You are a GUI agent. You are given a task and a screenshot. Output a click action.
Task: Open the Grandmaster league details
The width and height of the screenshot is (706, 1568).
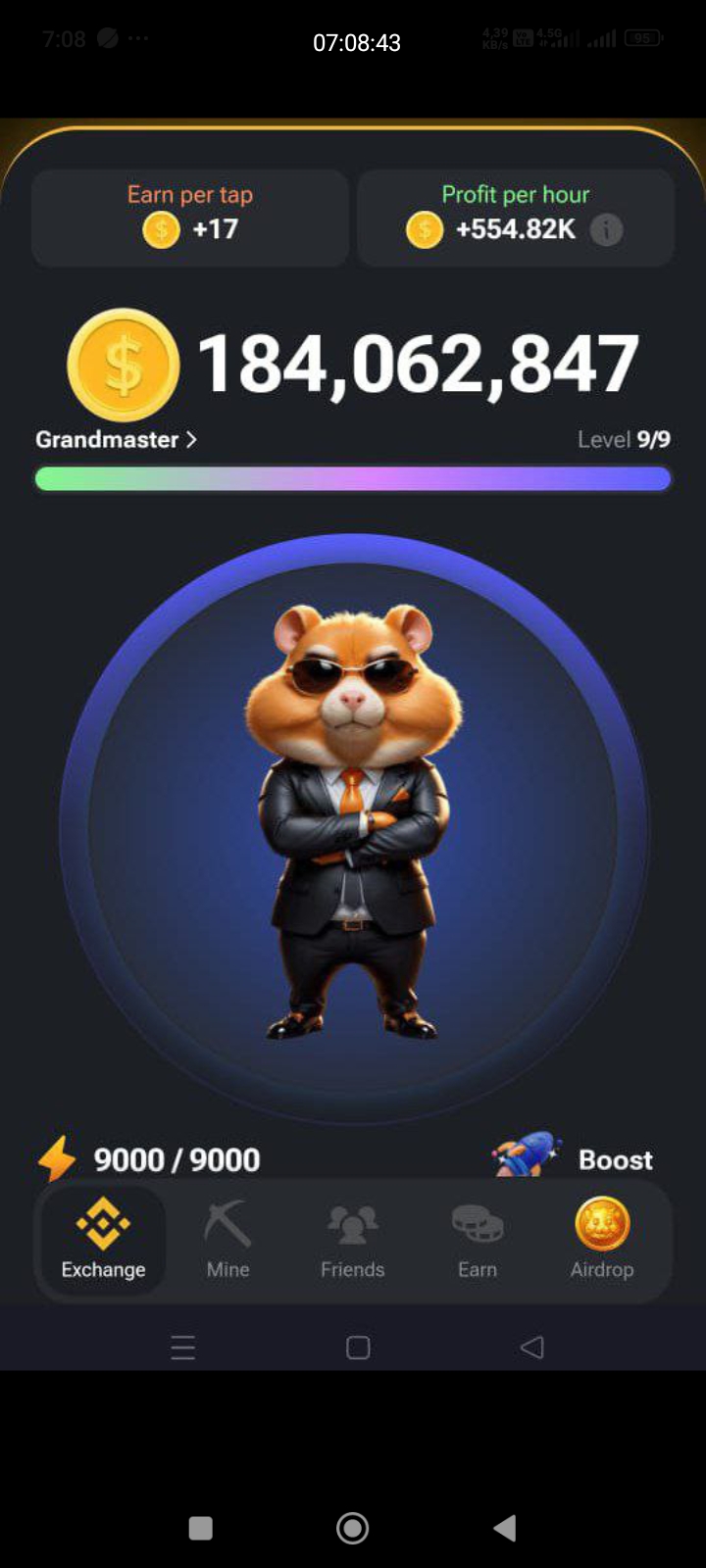(117, 439)
